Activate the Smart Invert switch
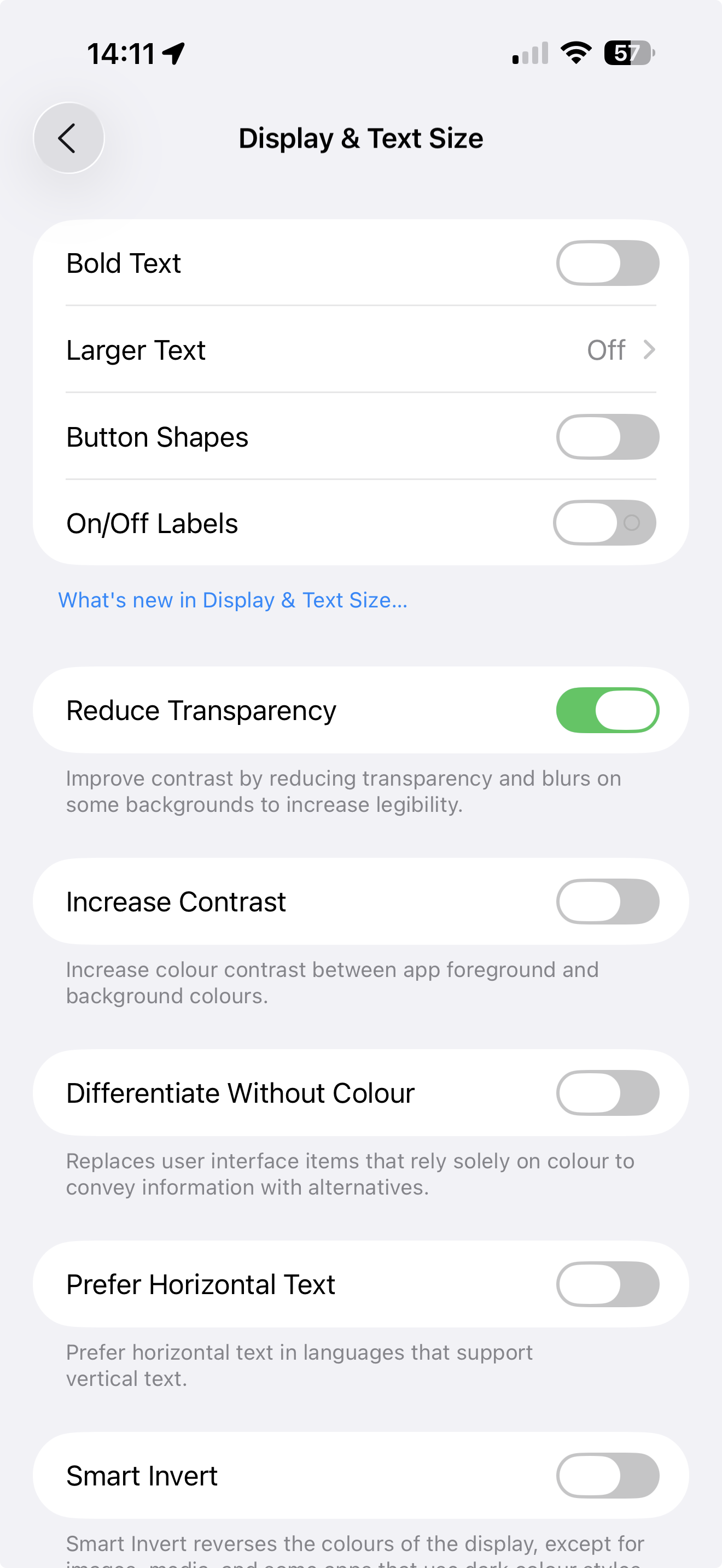This screenshot has width=722, height=1568. click(607, 1476)
